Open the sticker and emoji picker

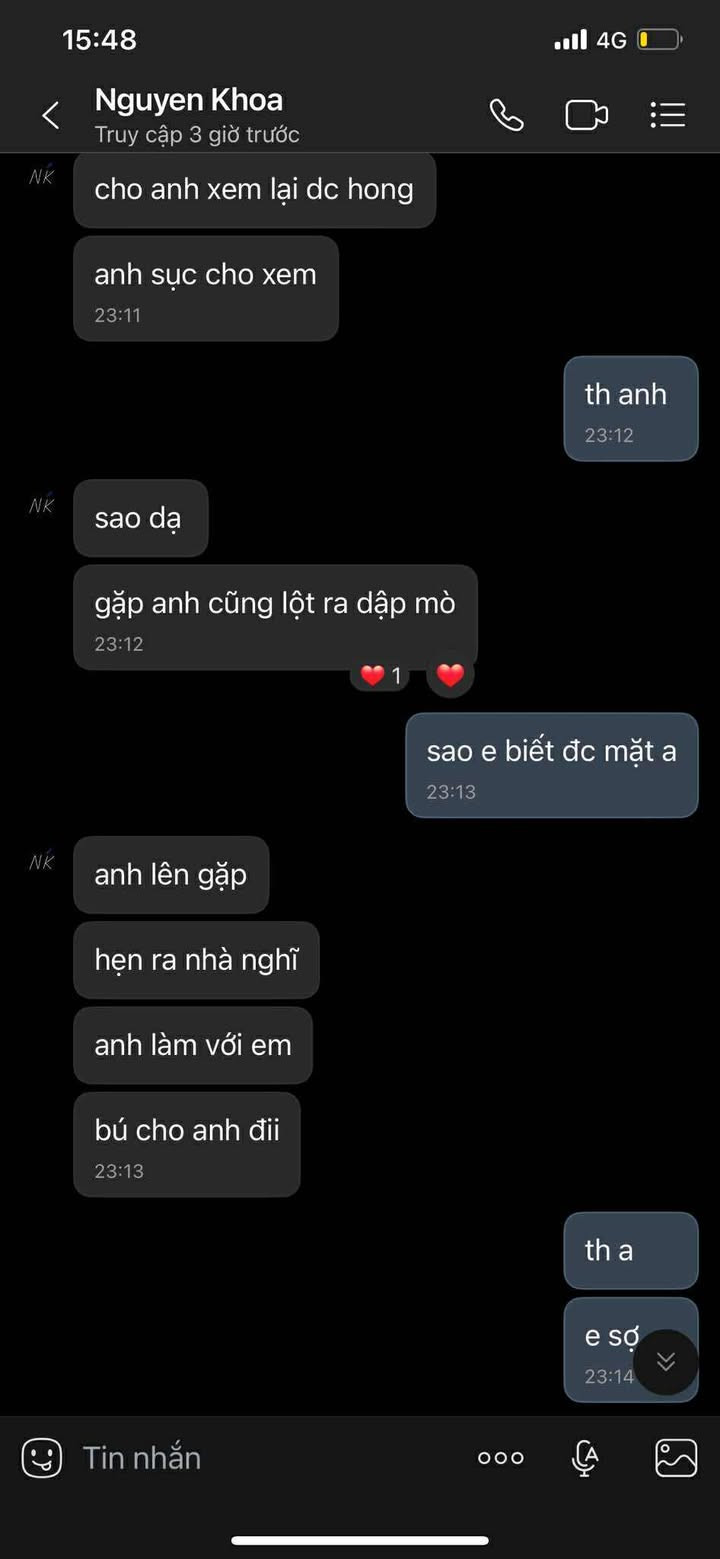(42, 1458)
